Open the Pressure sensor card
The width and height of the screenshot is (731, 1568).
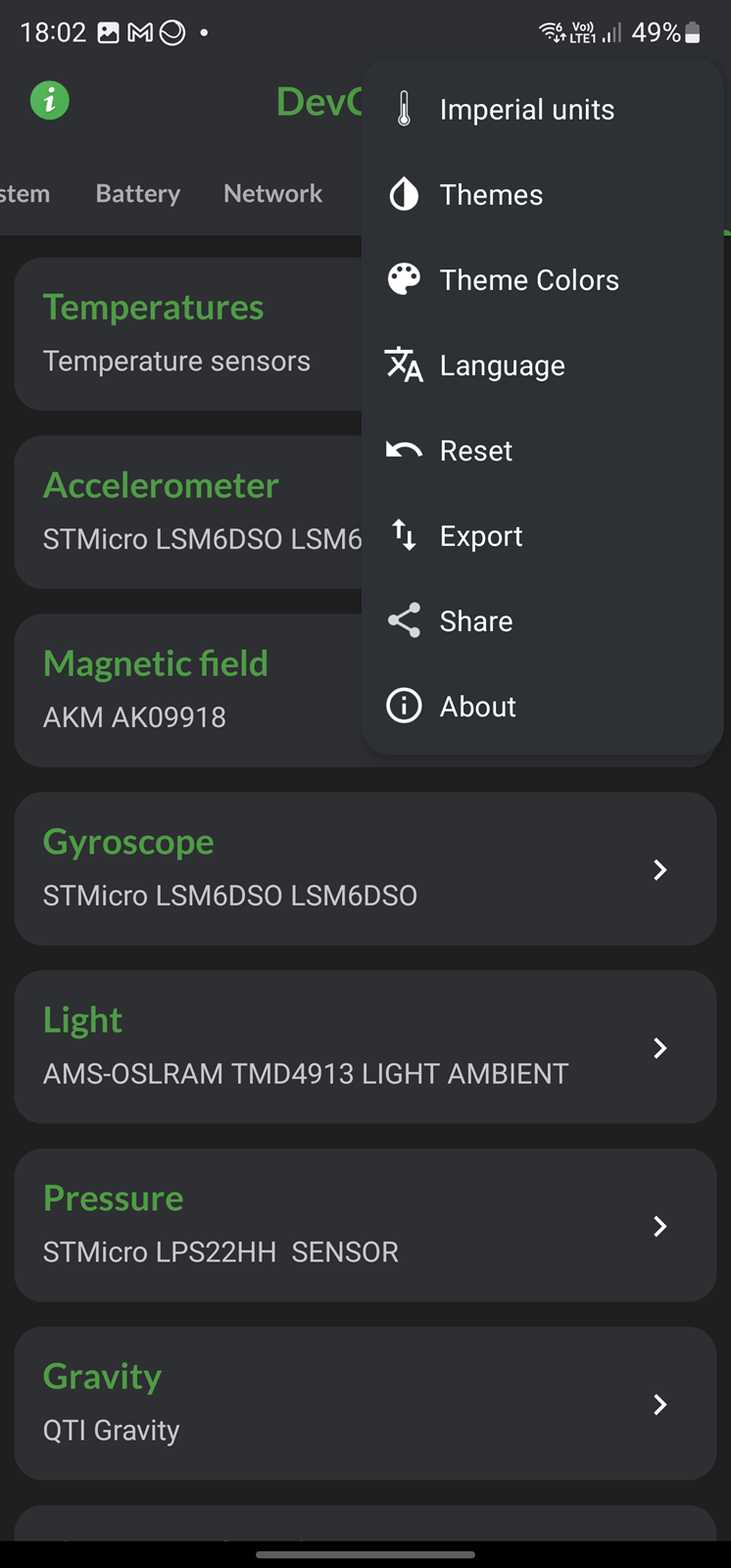coord(365,1225)
